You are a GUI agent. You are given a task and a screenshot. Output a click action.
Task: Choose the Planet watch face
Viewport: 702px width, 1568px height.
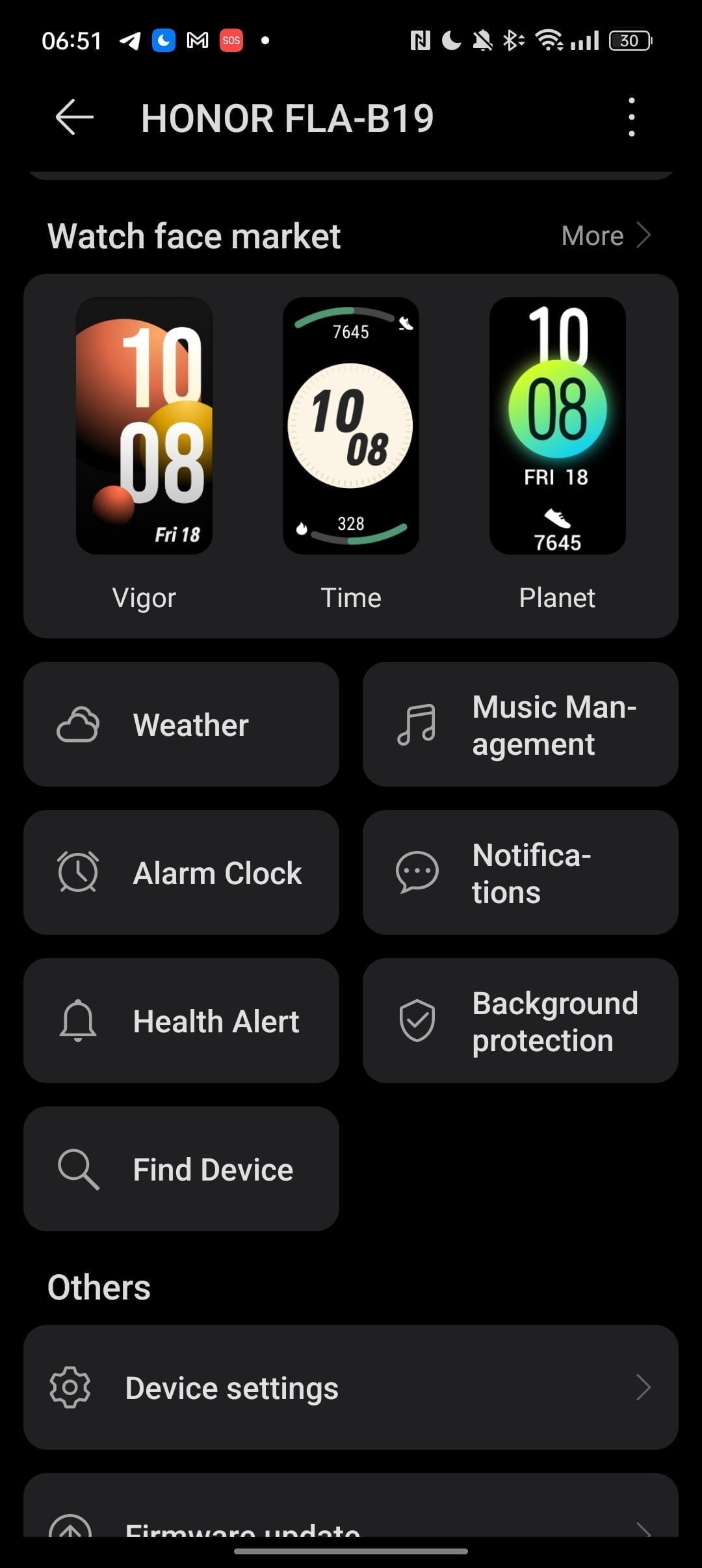coord(557,426)
